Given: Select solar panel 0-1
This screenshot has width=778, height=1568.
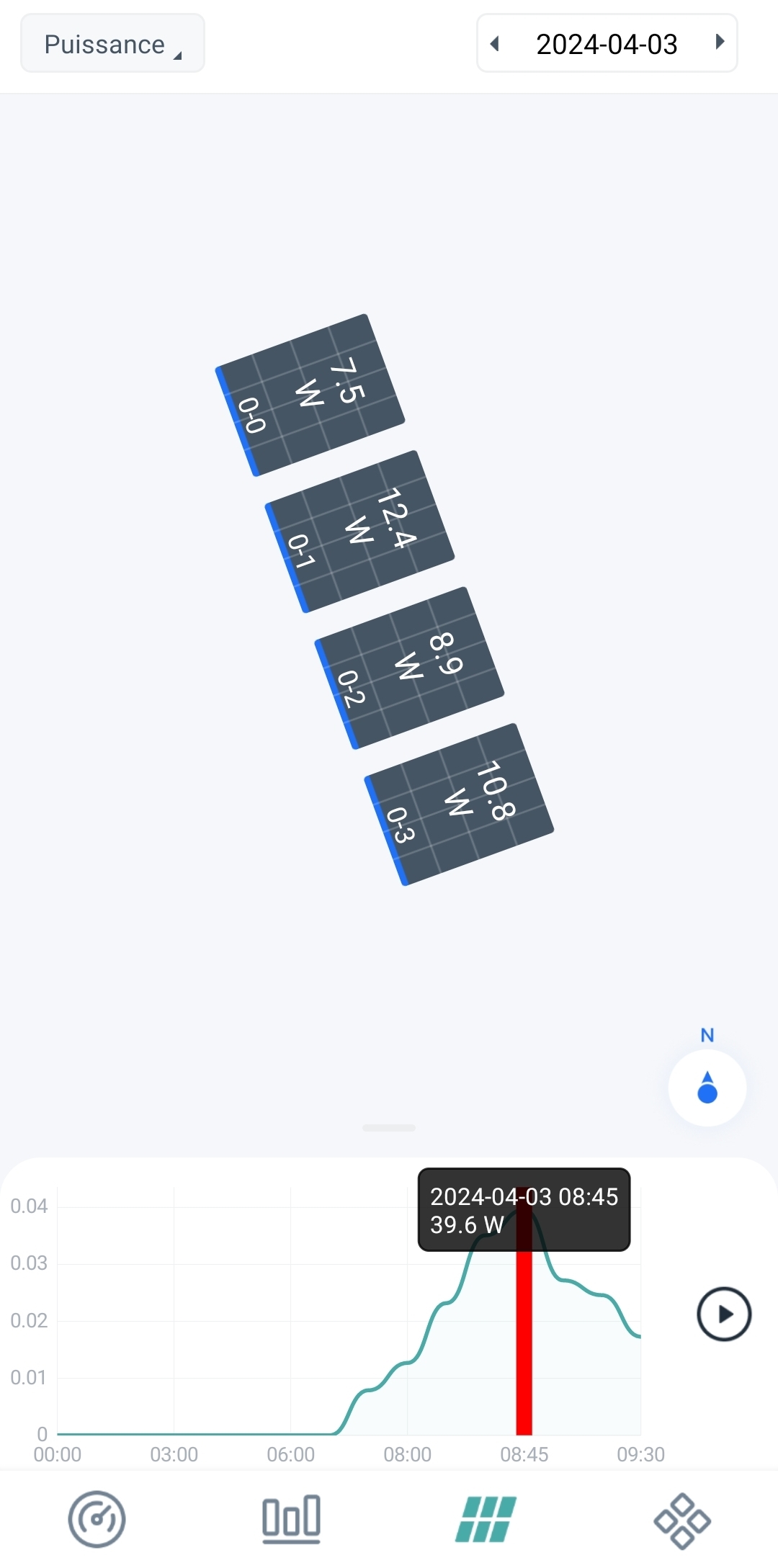Looking at the screenshot, I should pyautogui.click(x=359, y=532).
